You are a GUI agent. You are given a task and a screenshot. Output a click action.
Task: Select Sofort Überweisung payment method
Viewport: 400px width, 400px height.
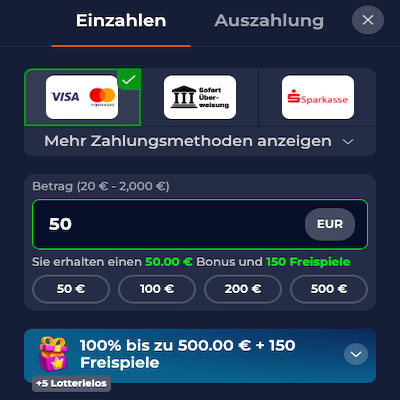200,97
